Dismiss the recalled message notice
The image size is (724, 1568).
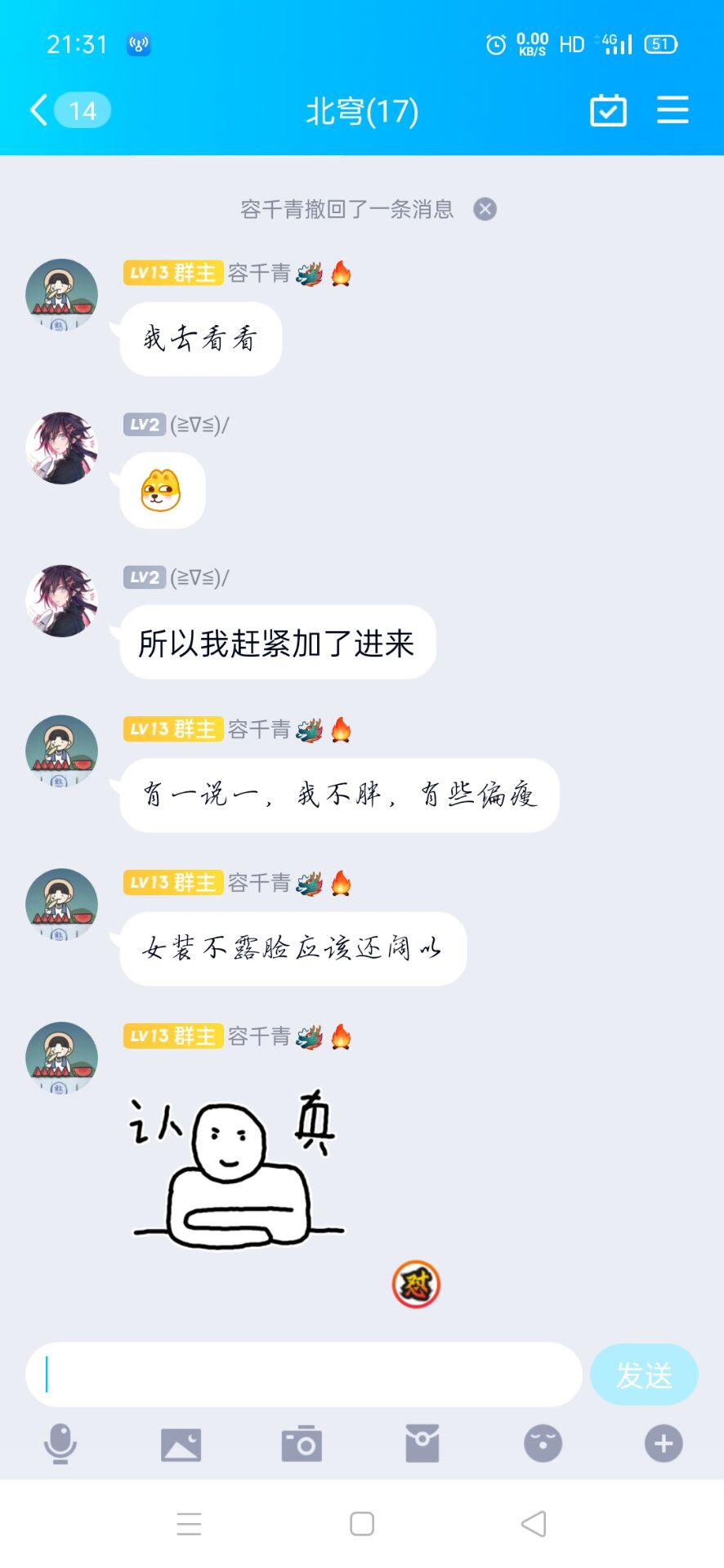pyautogui.click(x=485, y=209)
